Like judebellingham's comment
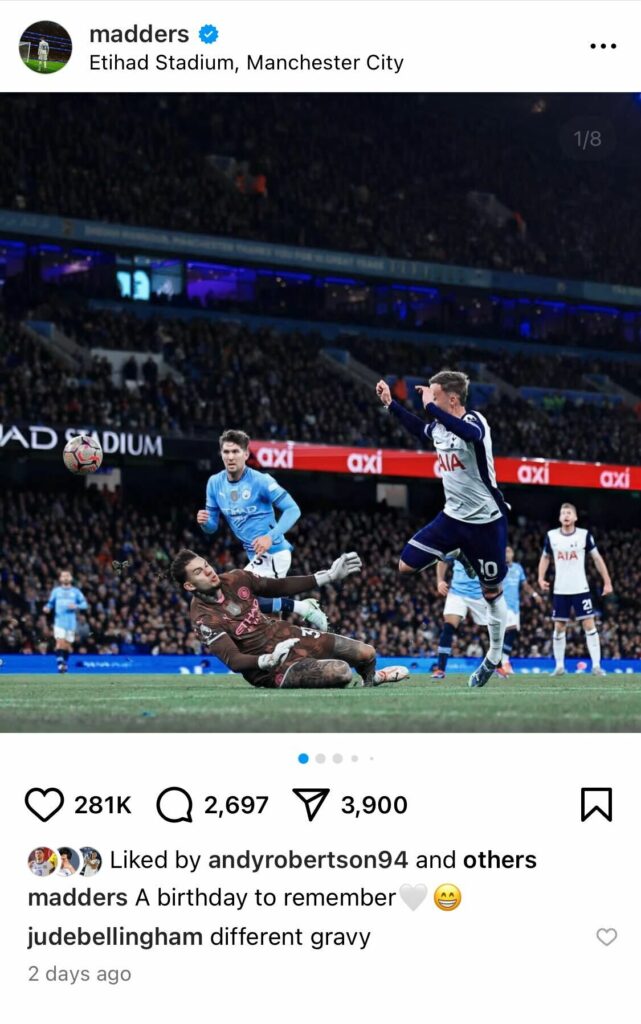This screenshot has height=1024, width=641. [x=606, y=937]
